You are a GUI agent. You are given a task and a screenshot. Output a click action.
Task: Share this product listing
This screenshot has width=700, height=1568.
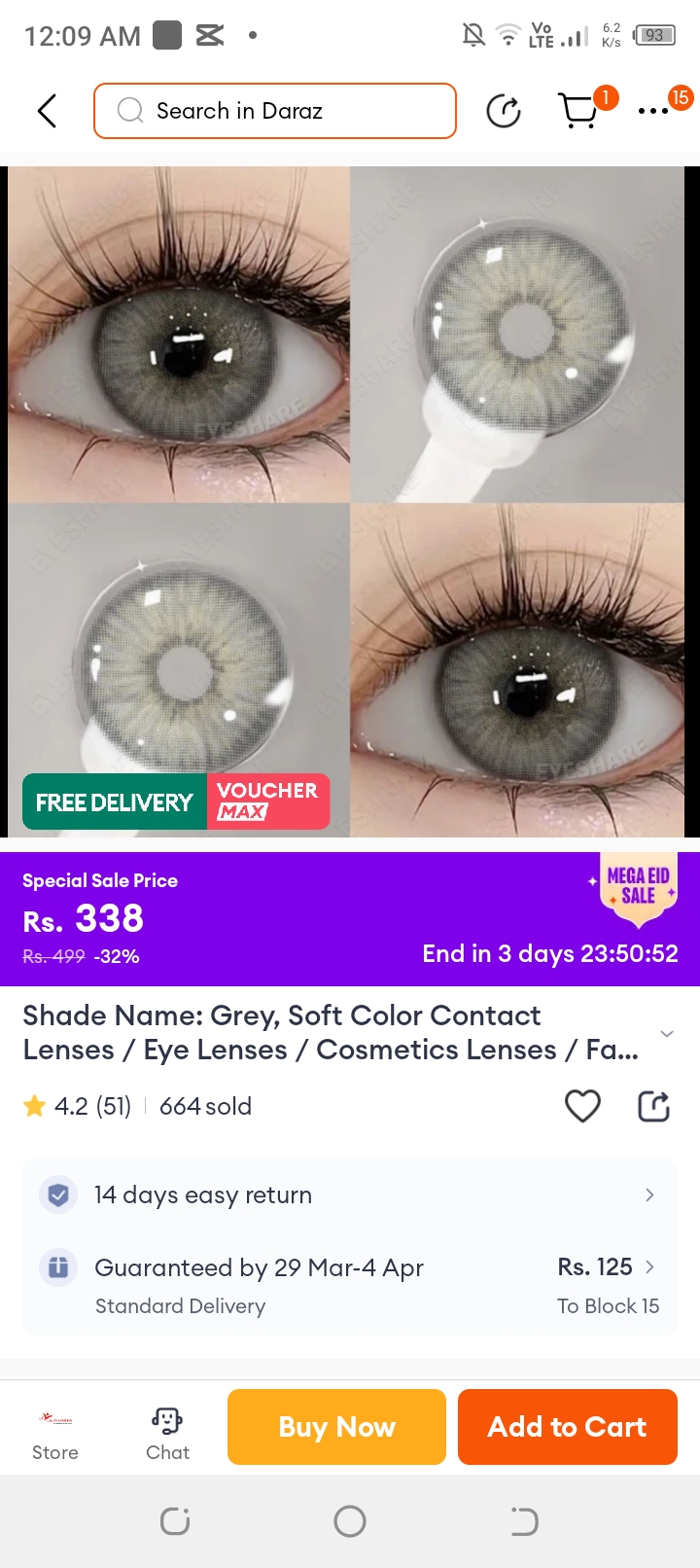653,1106
